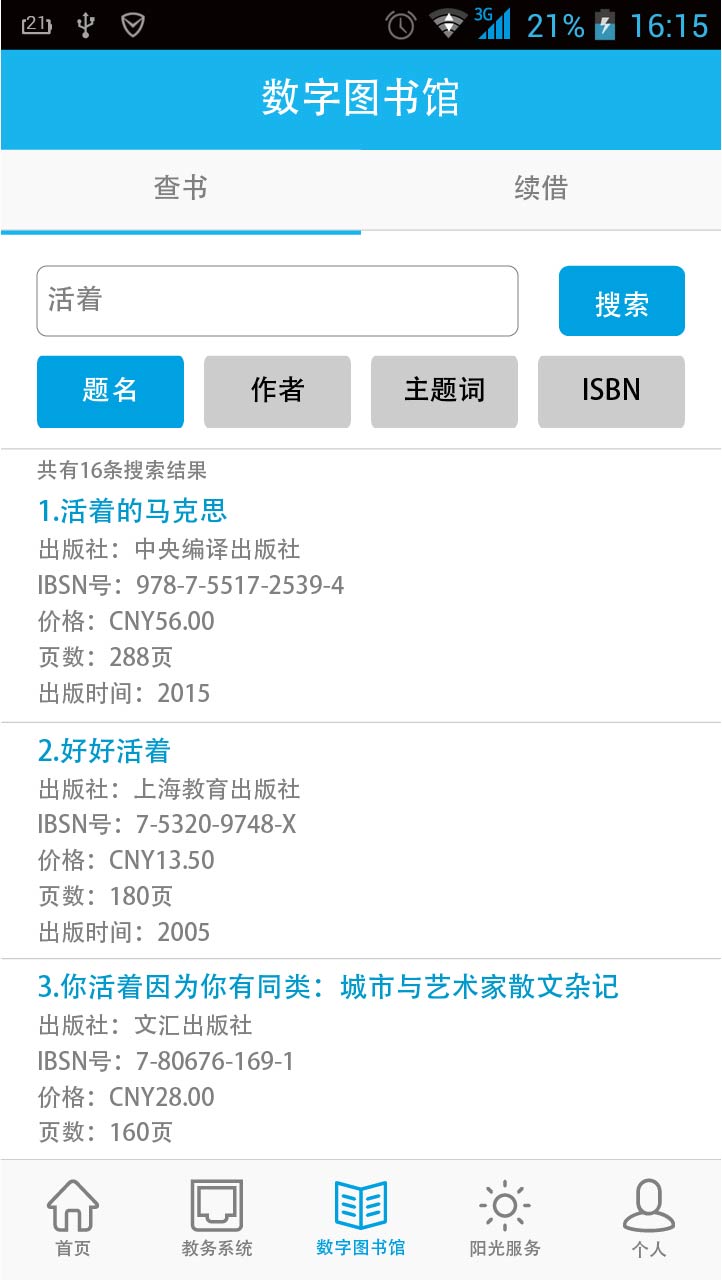Switch to the 续借 tab
722x1280 pixels.
pos(541,189)
